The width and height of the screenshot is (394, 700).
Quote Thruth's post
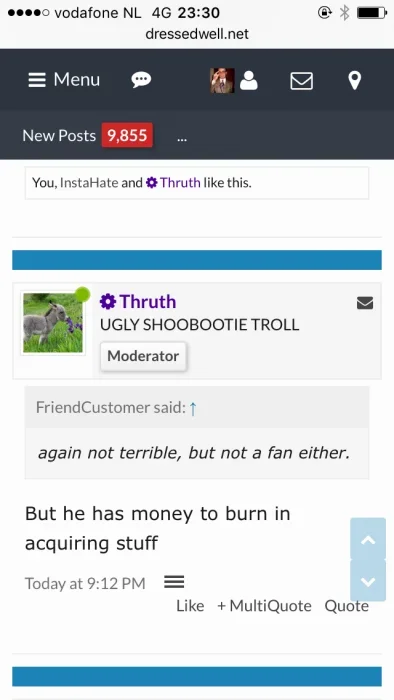tap(347, 606)
